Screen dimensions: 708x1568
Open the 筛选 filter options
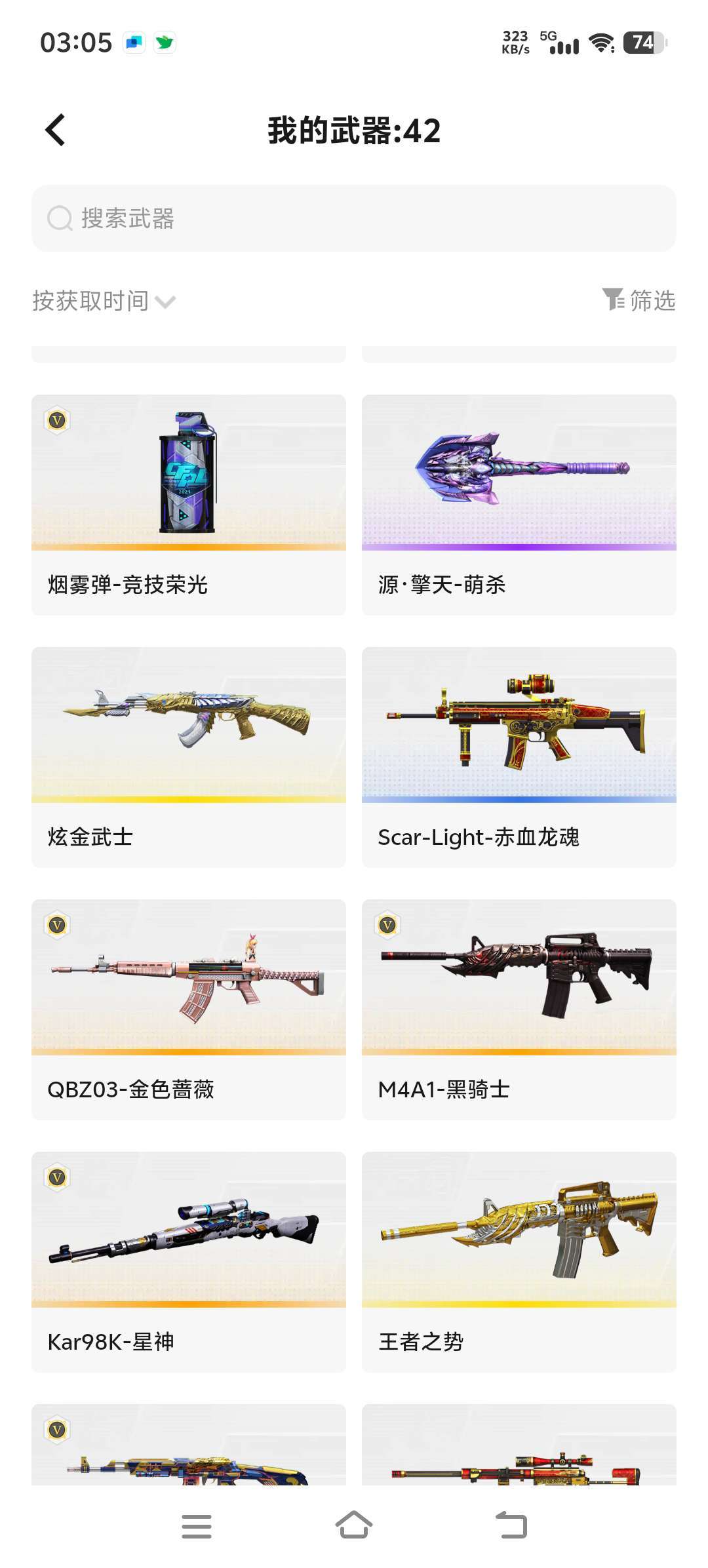tap(639, 300)
